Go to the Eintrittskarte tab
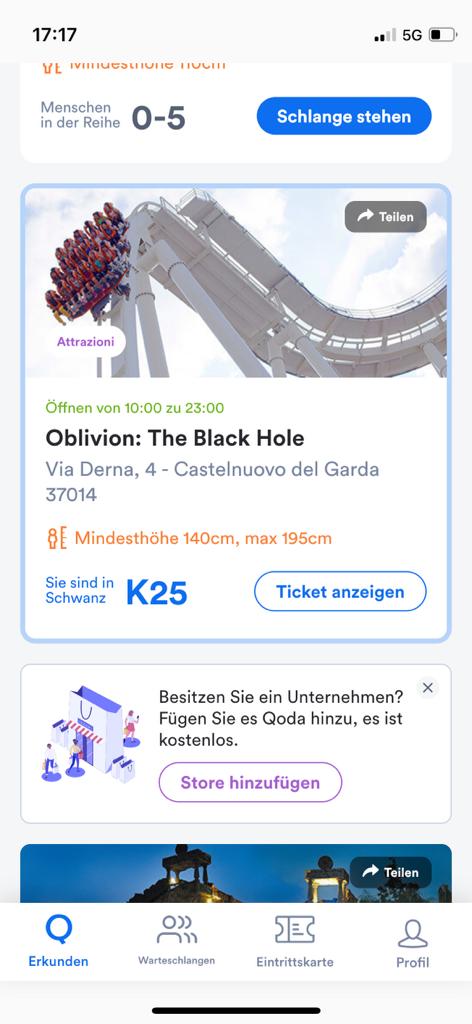This screenshot has width=472, height=1024. click(x=295, y=941)
